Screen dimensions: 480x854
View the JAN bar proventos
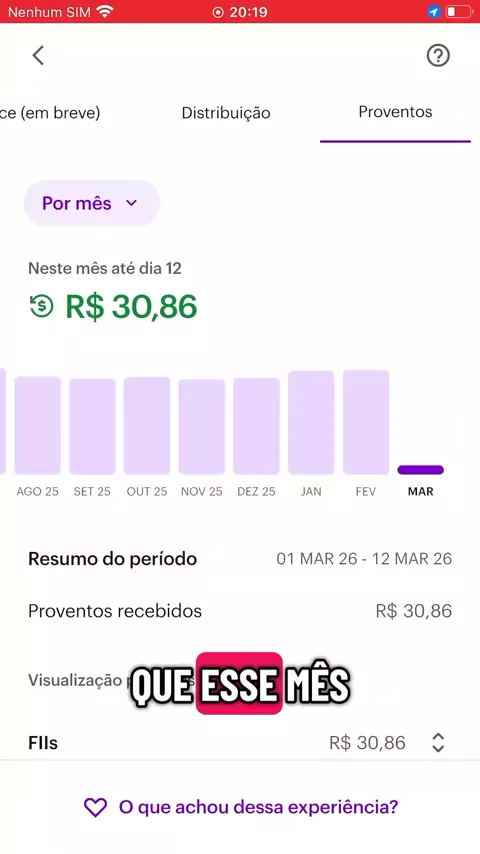click(x=311, y=423)
